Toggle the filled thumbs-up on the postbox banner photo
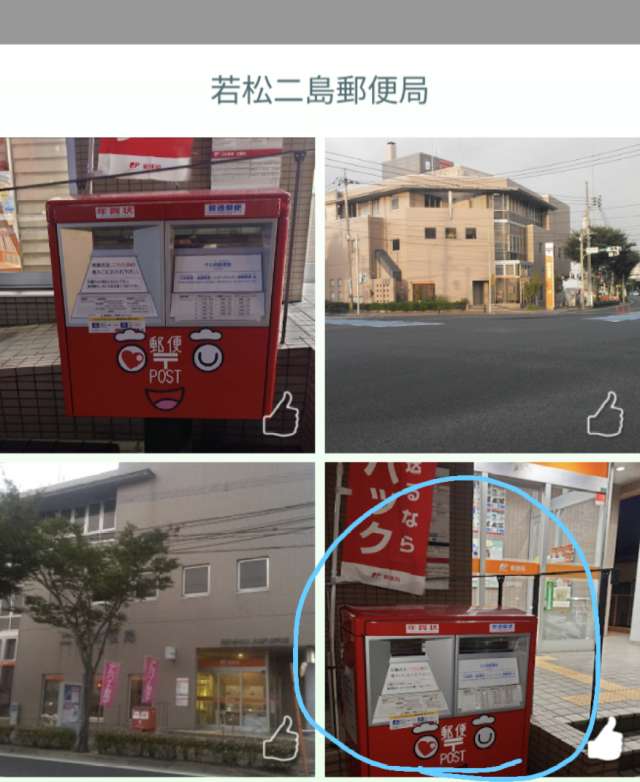Viewport: 640px width, 782px height. click(x=604, y=739)
